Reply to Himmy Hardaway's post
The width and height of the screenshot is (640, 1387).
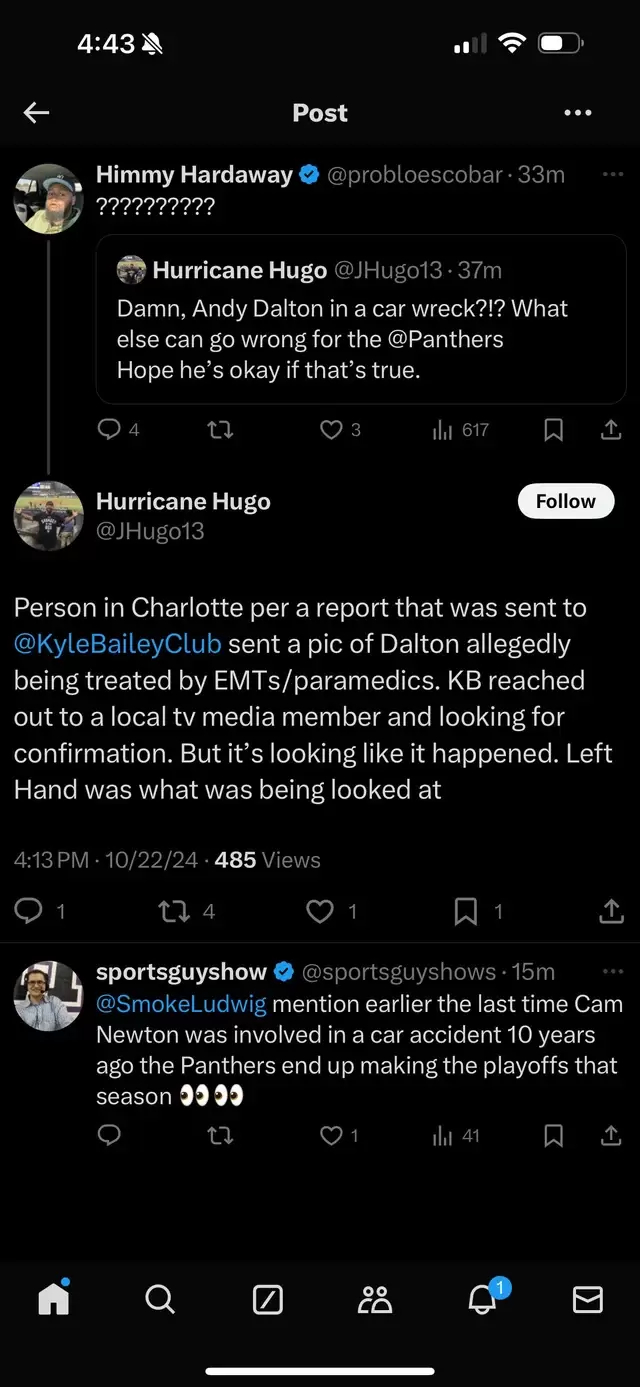[x=109, y=431]
